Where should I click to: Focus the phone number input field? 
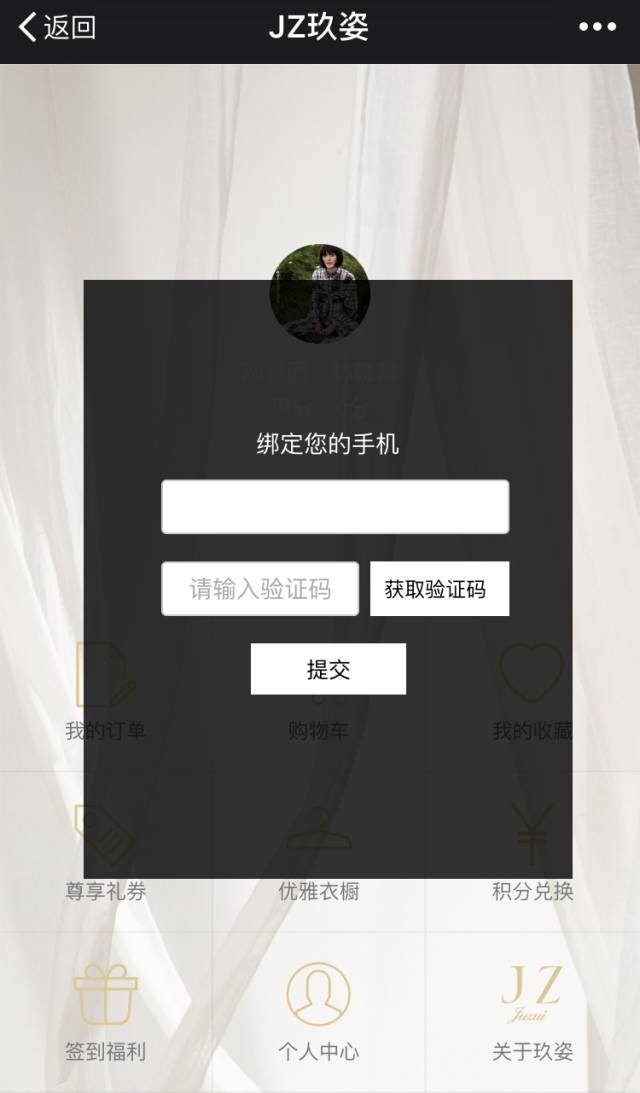pyautogui.click(x=335, y=507)
